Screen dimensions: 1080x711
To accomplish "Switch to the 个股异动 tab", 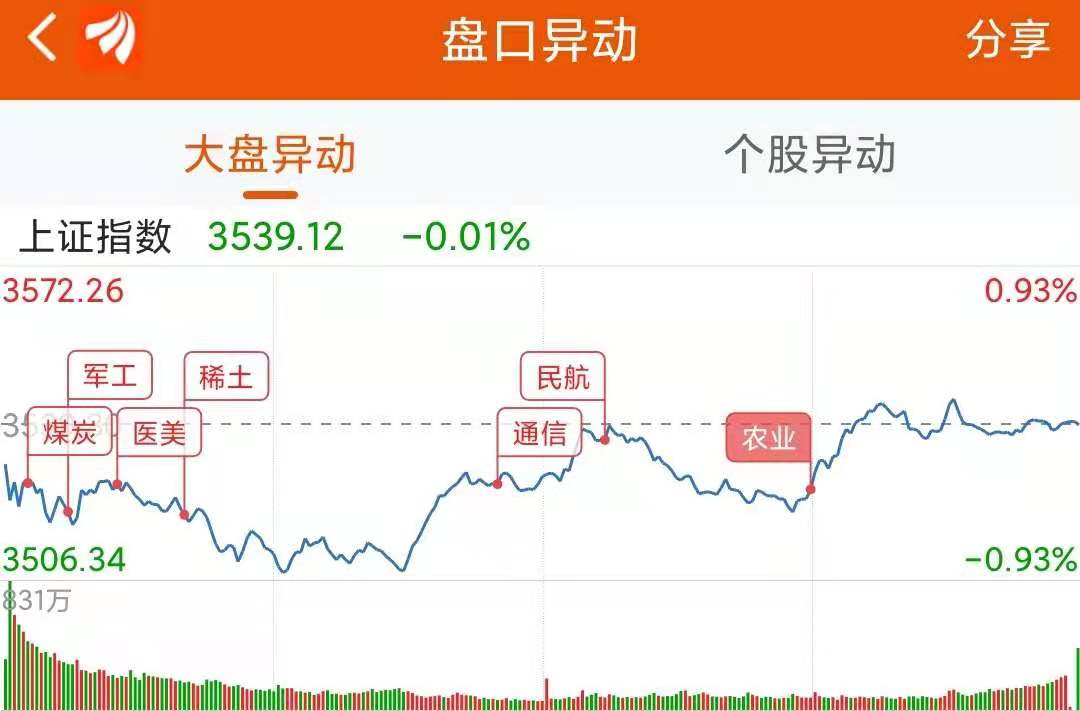I will pos(809,156).
